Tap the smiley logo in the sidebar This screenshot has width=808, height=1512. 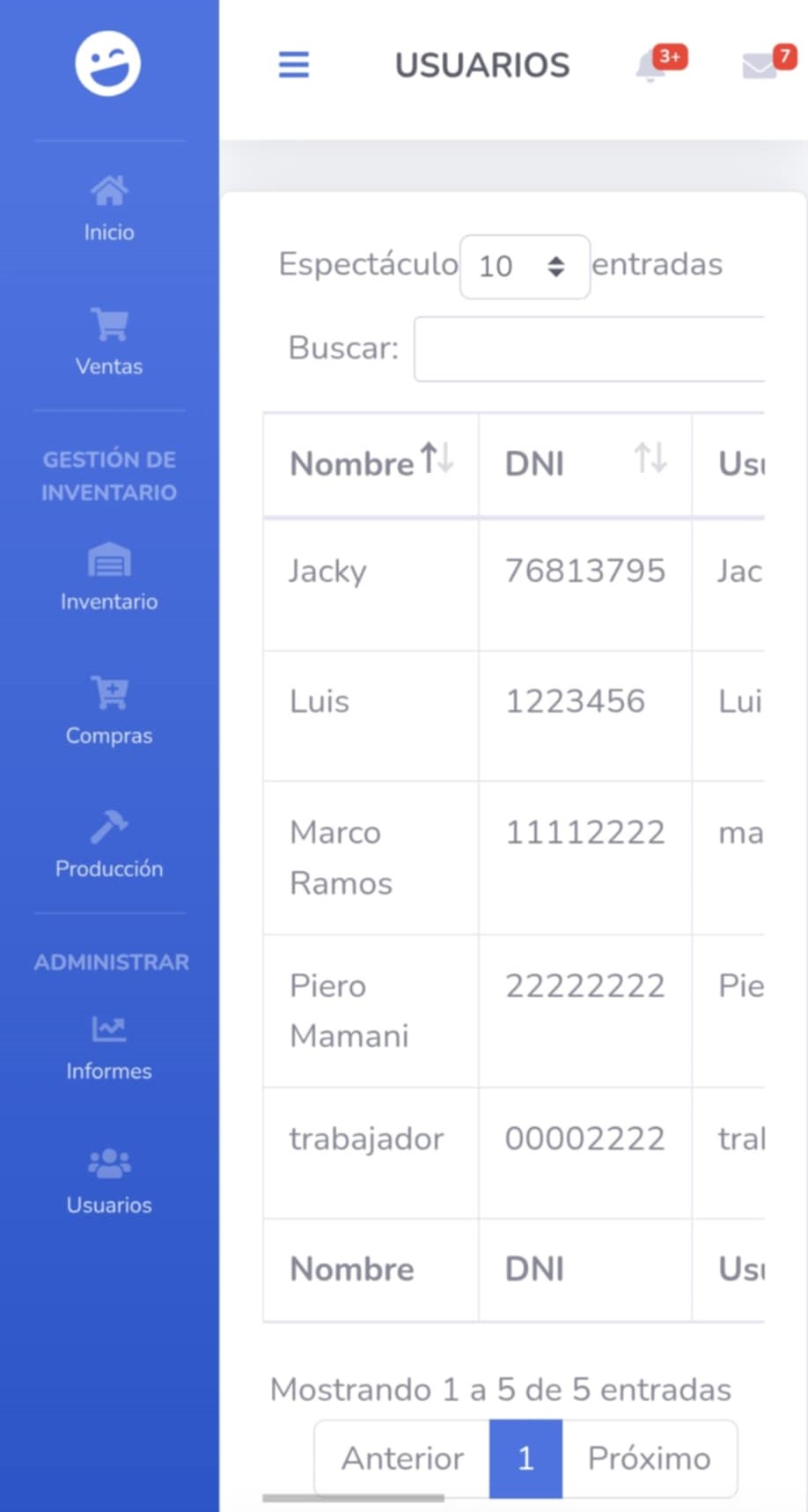click(x=108, y=63)
